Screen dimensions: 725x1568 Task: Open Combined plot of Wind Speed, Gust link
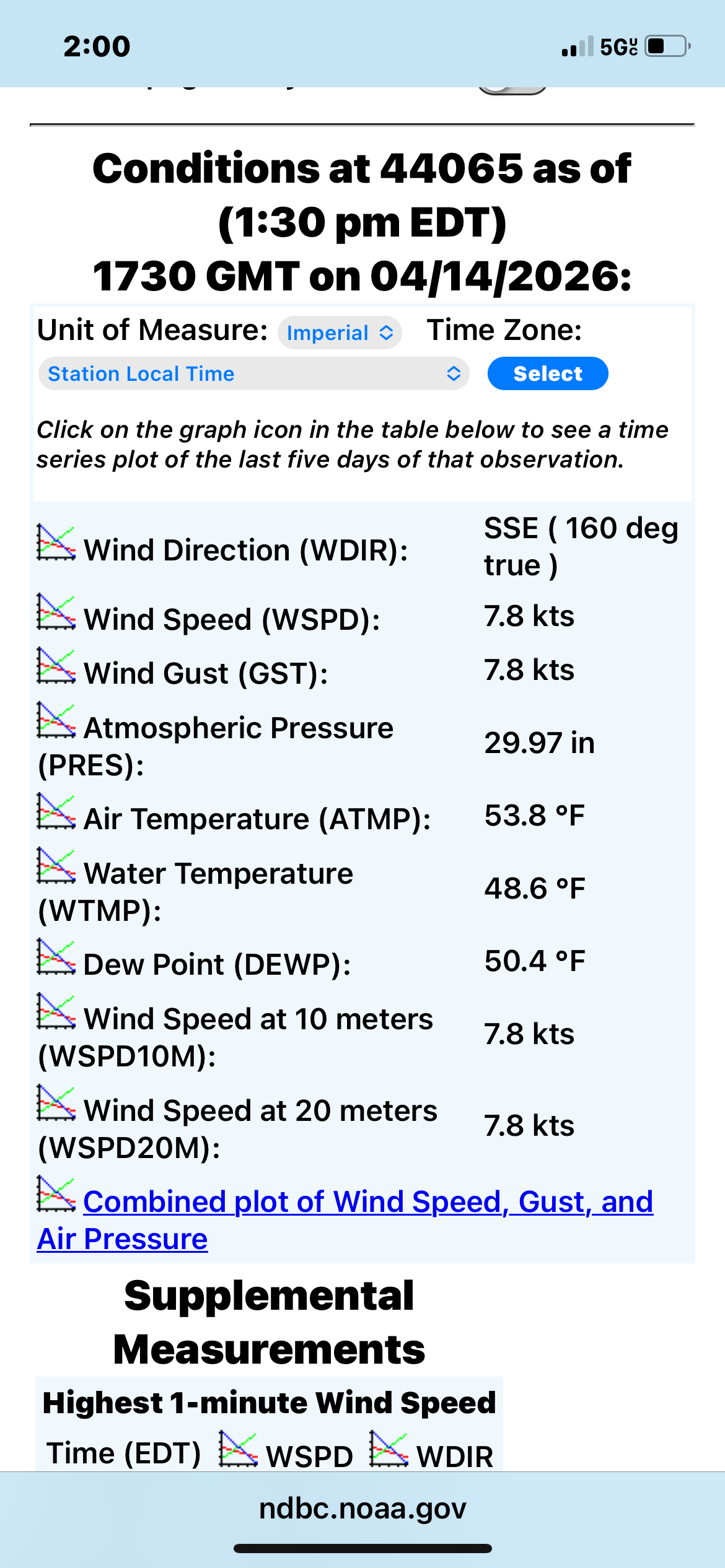click(x=368, y=1201)
